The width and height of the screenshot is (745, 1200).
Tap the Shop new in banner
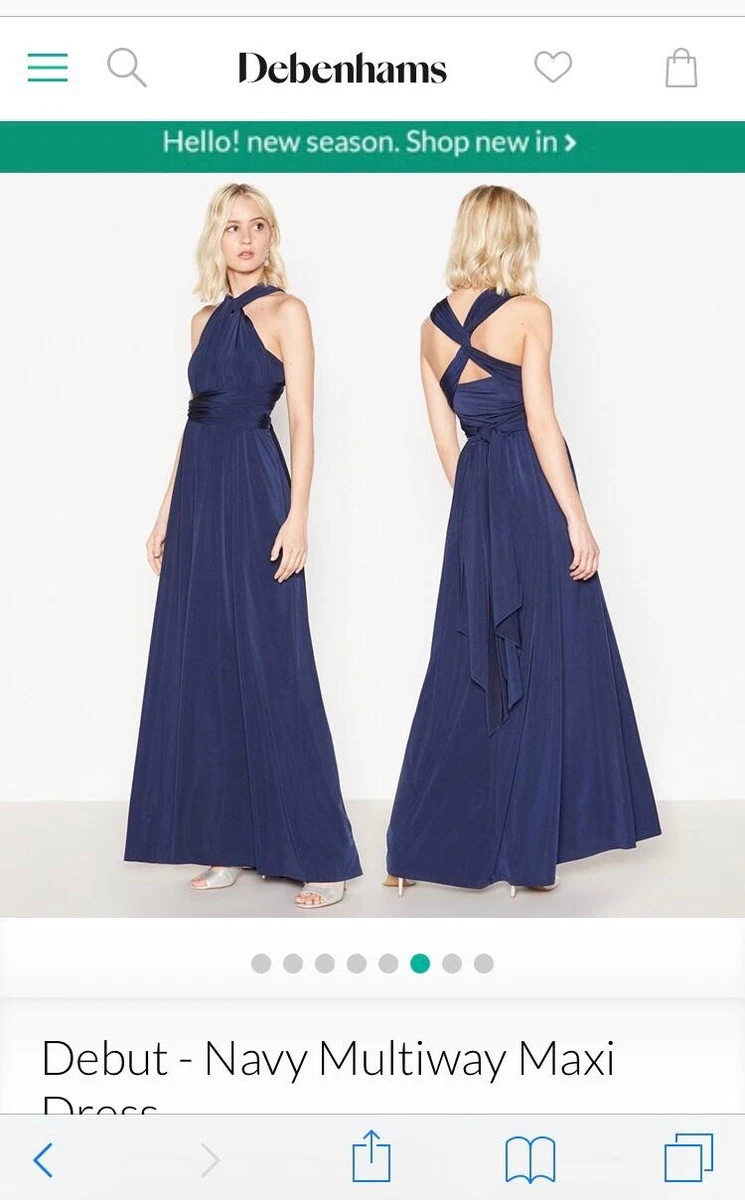372,142
